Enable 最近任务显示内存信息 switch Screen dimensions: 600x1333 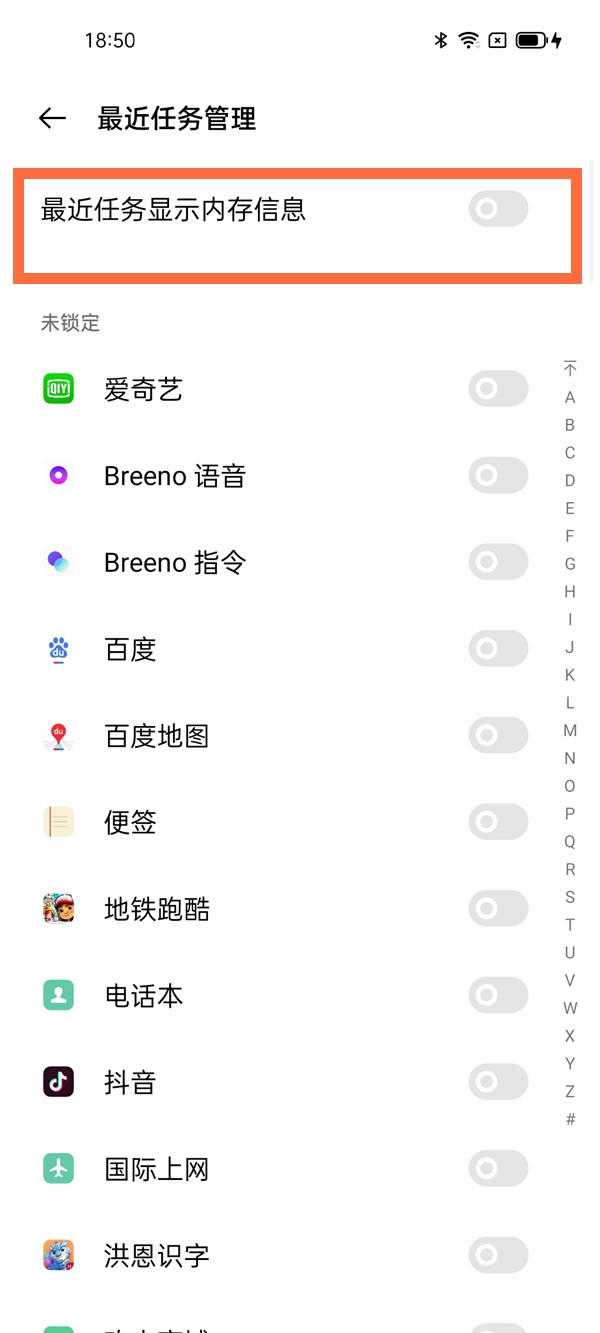(498, 210)
